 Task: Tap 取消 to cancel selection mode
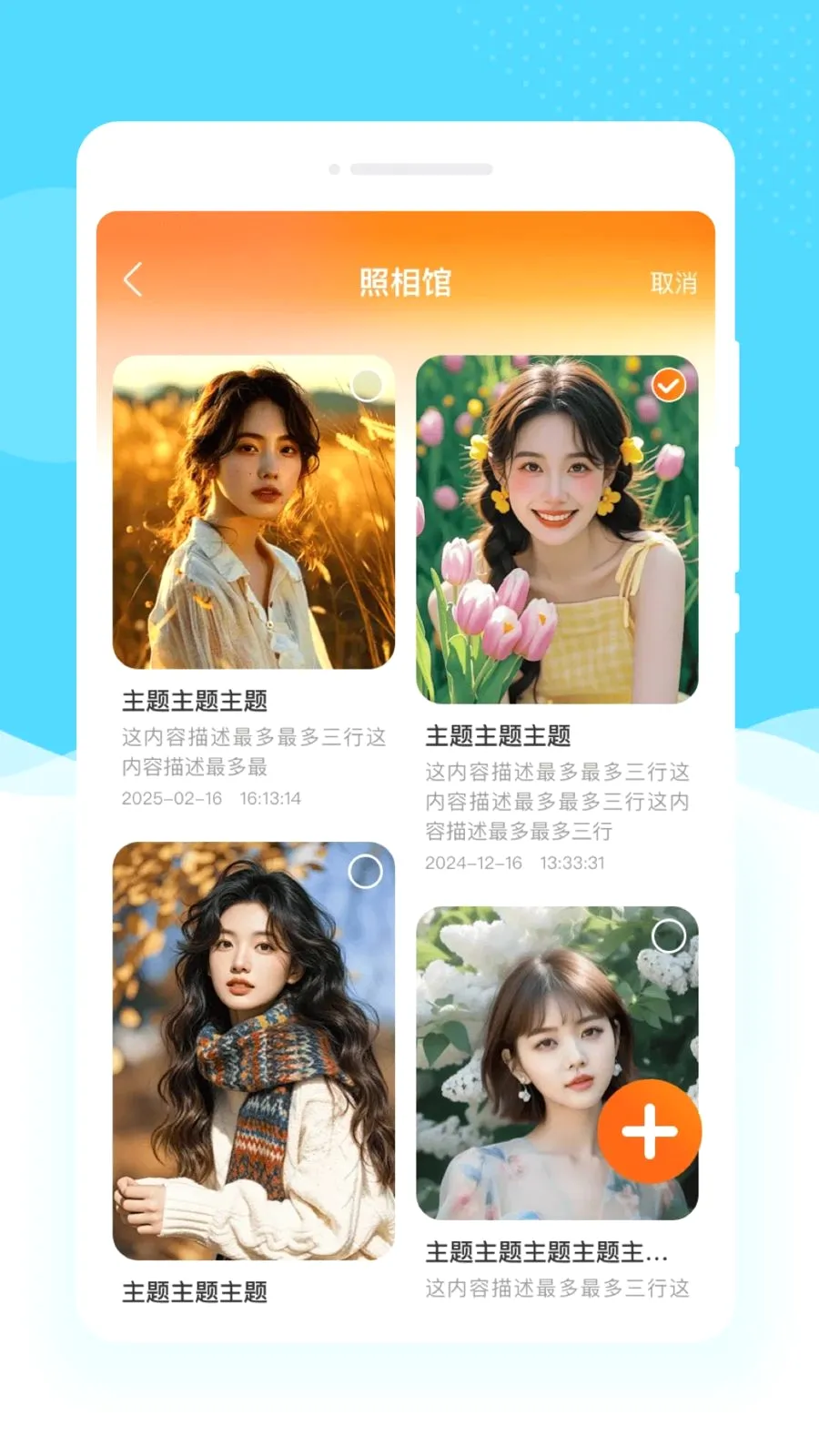[x=673, y=283]
